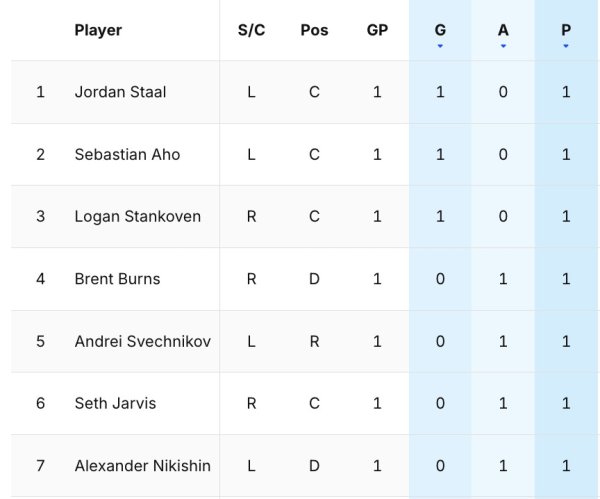Sort the table by the P column
The height and width of the screenshot is (499, 600).
(x=566, y=31)
